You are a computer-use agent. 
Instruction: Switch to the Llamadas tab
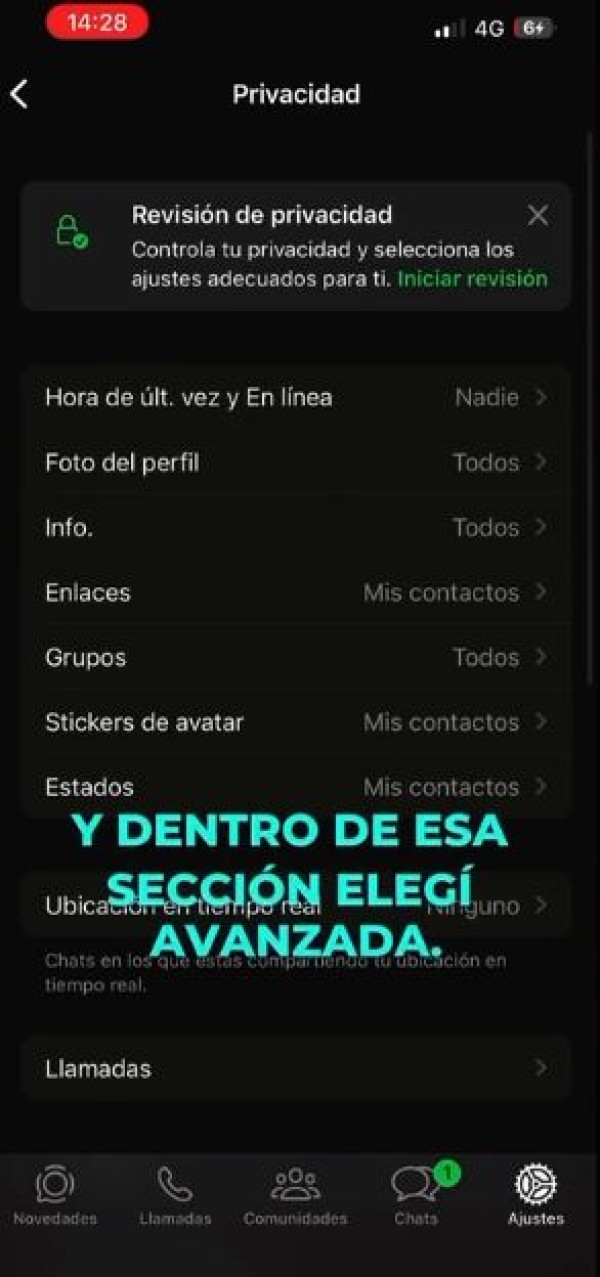click(175, 1196)
